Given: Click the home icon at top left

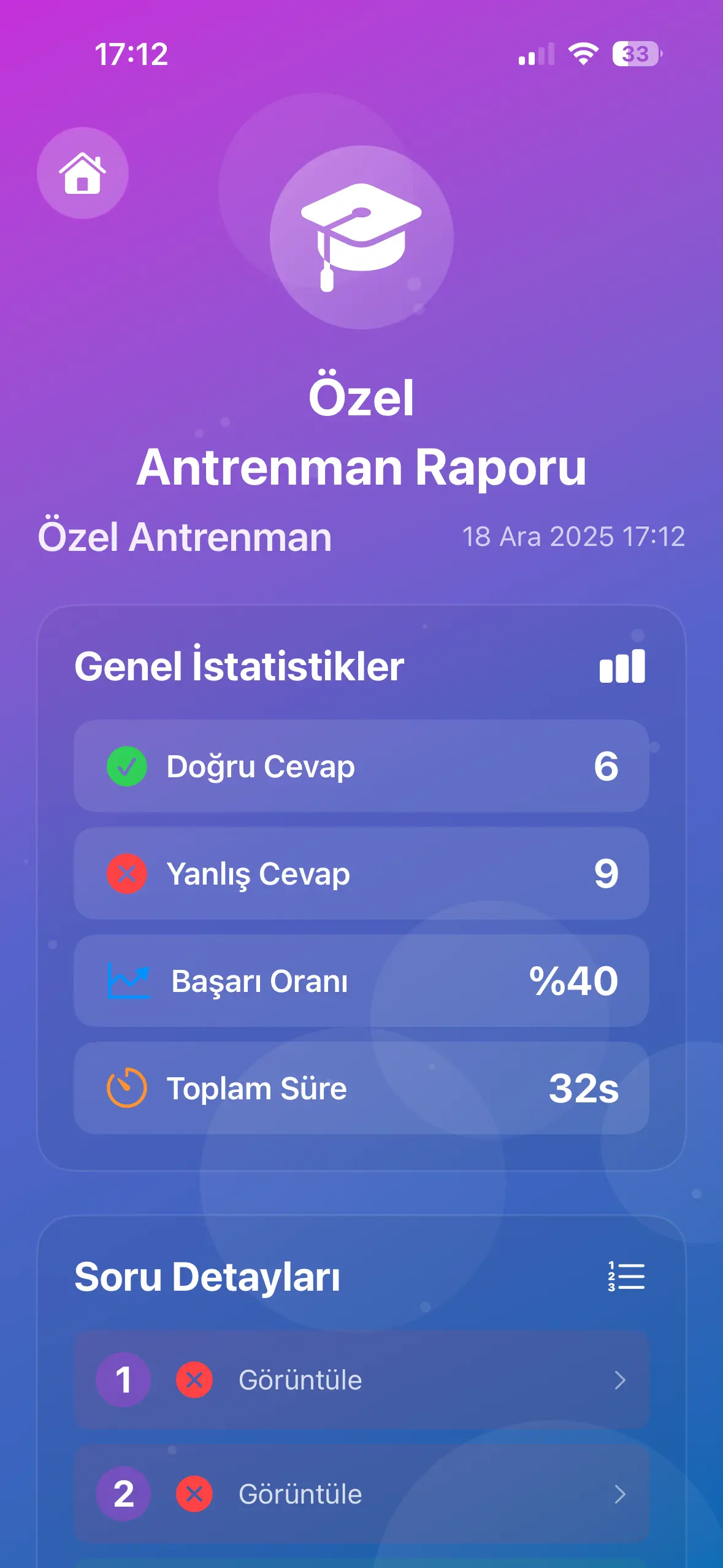Looking at the screenshot, I should tap(83, 172).
